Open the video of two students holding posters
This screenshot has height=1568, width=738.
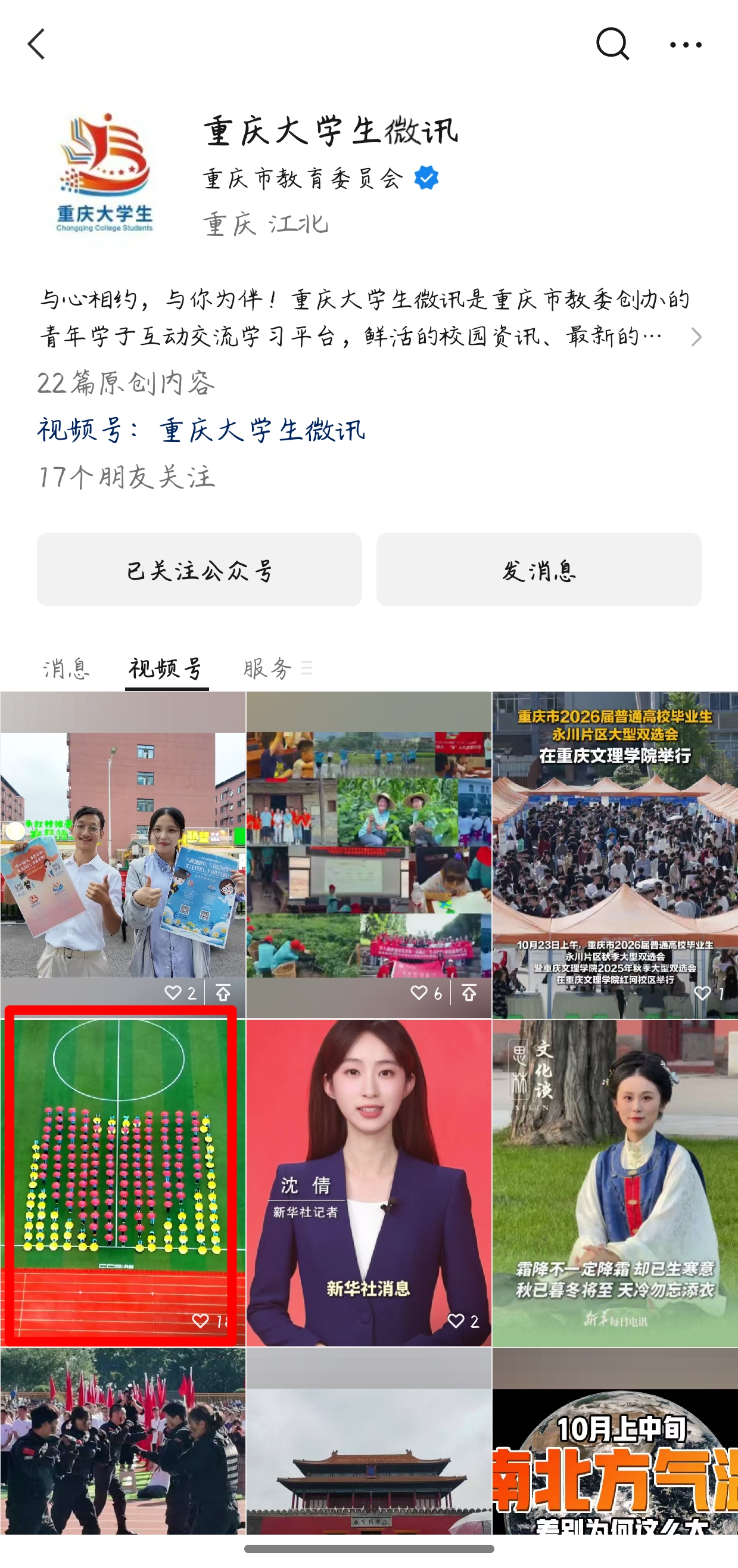122,852
